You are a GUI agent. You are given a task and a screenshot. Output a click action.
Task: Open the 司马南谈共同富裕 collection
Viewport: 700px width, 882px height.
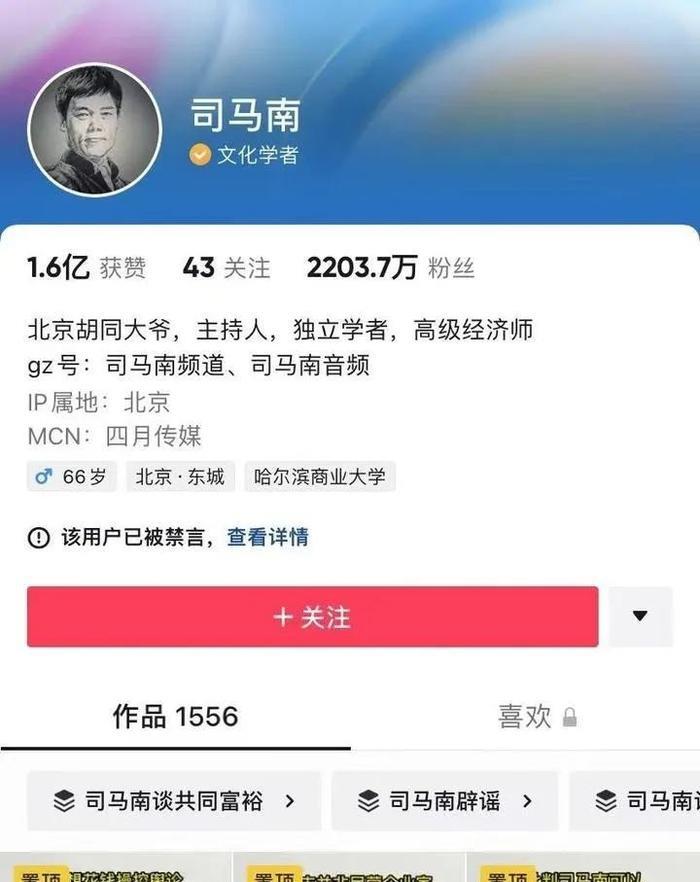(174, 800)
